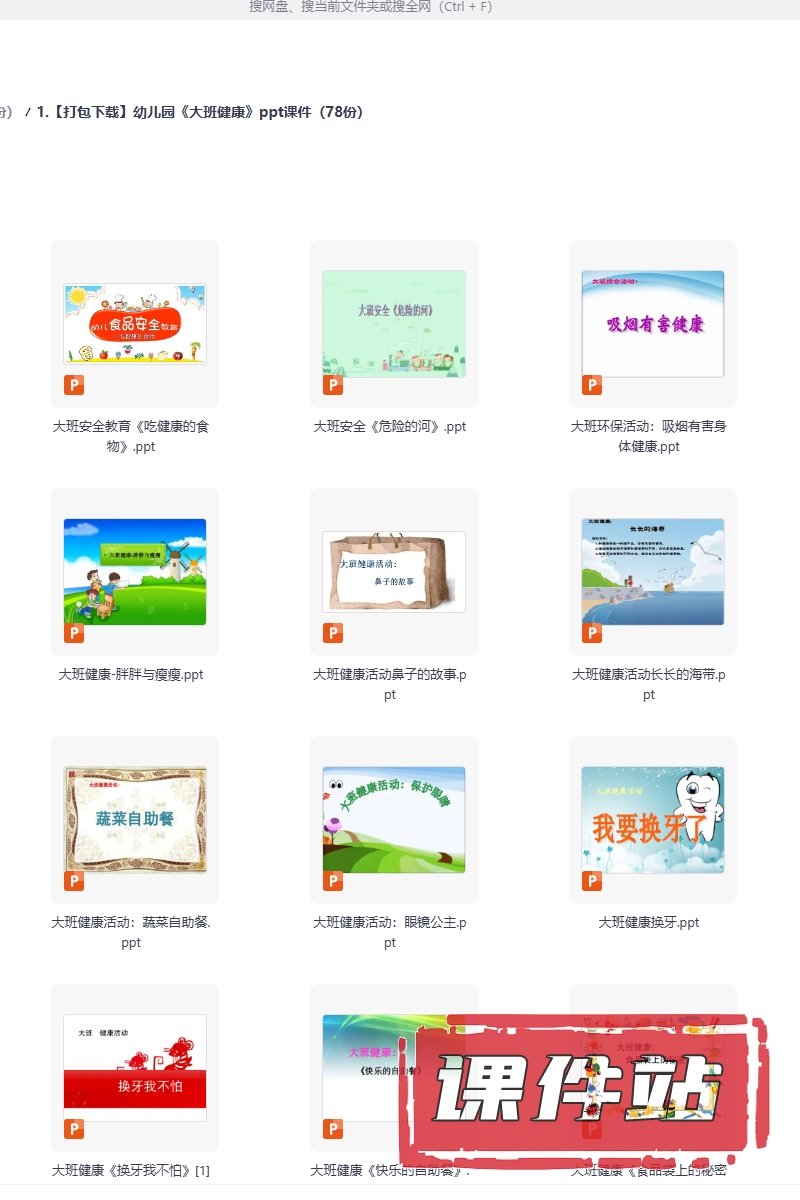This screenshot has width=800, height=1200.
Task: Open 大班环保活动：吸烟有害身体健康.ppt
Action: [652, 324]
